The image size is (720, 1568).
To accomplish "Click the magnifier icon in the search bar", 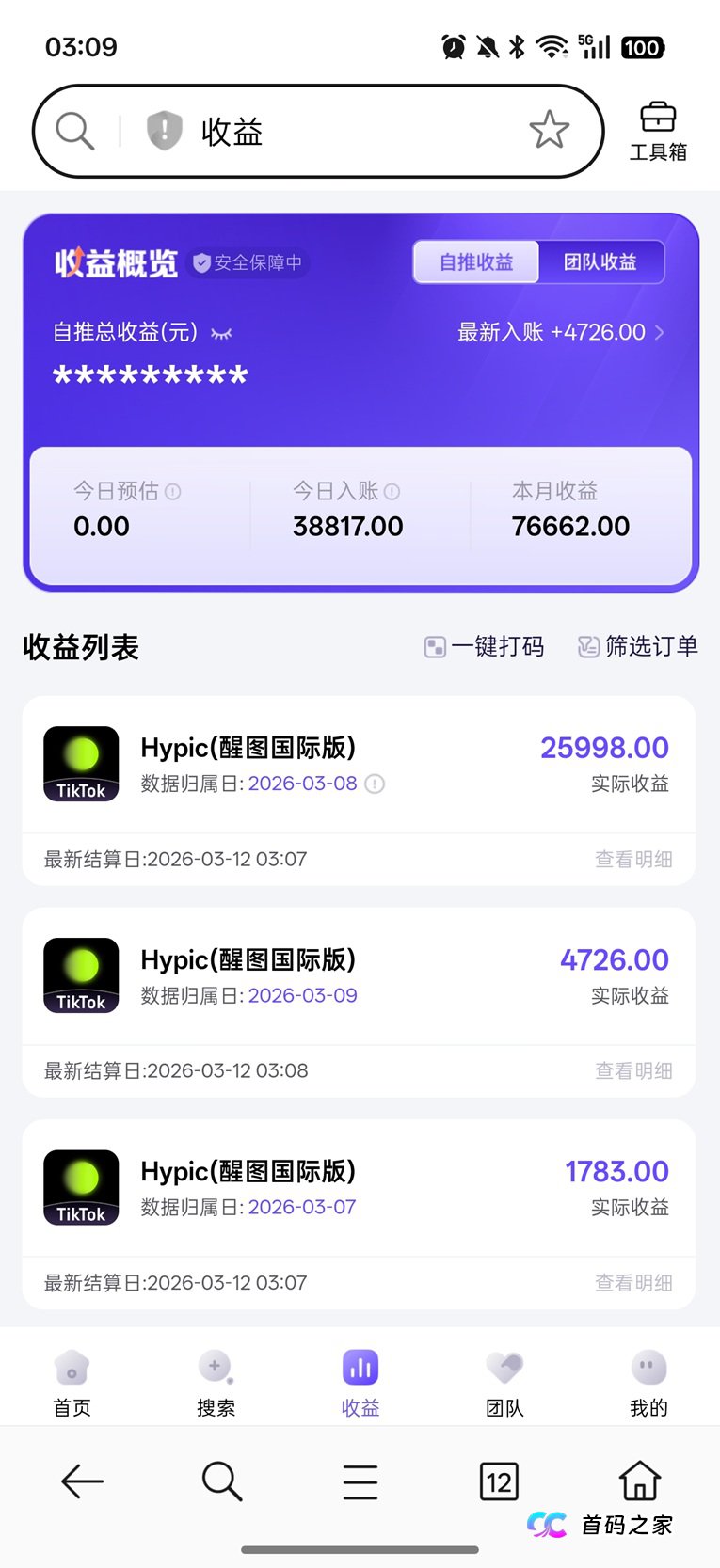I will 75,131.
